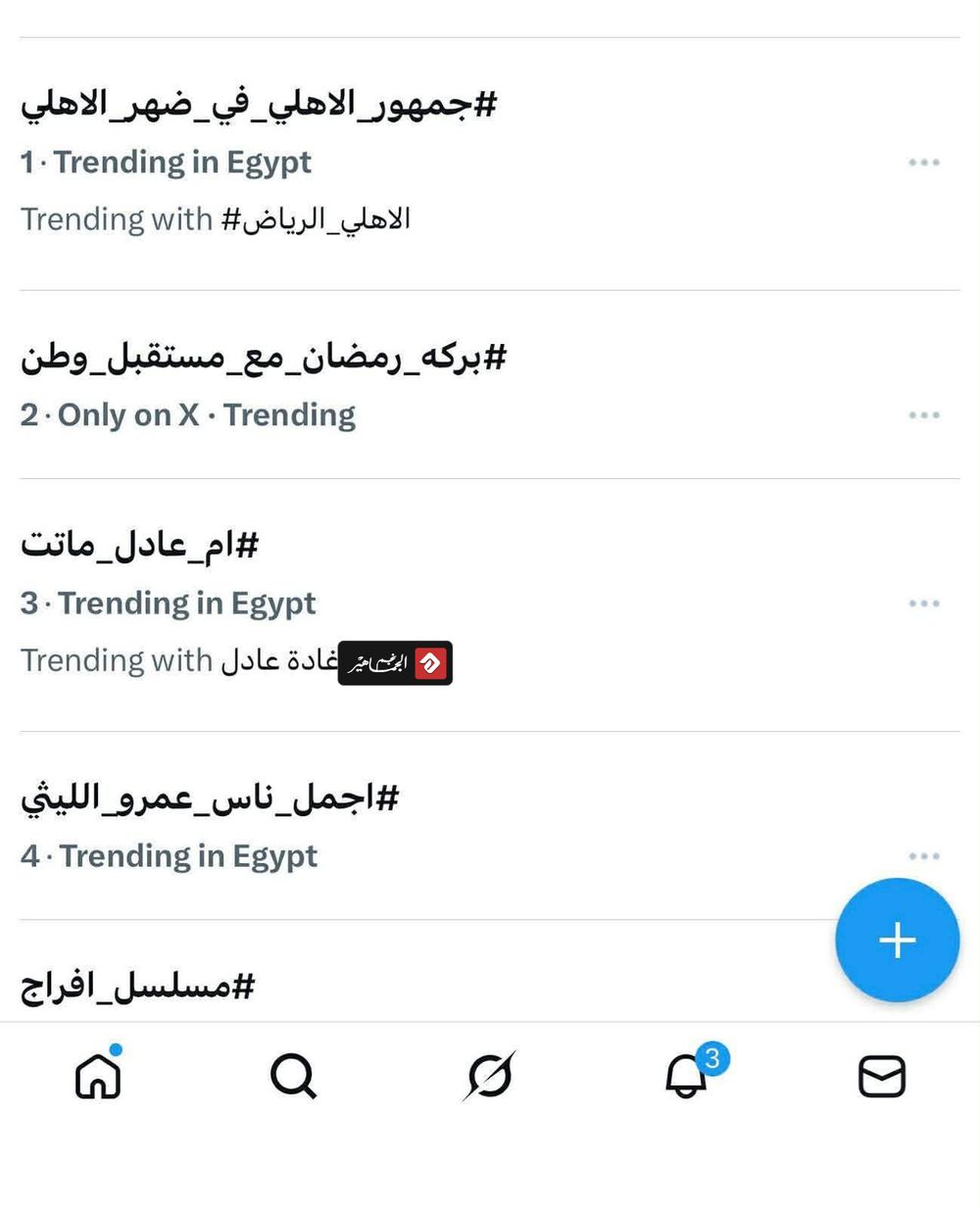Image resolution: width=980 pixels, height=1207 pixels.
Task: Compose a new post with the plus button
Action: tap(897, 940)
